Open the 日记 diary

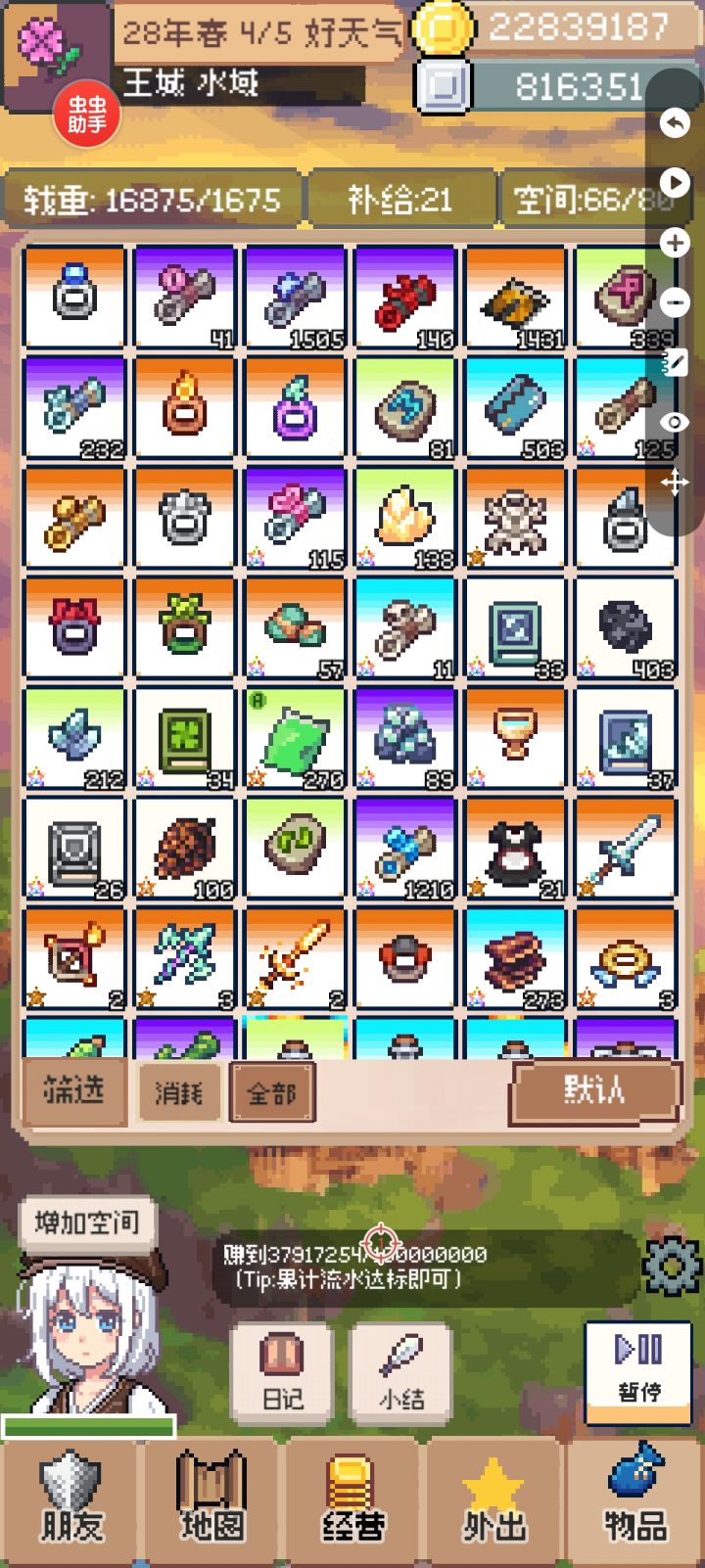(280, 1372)
